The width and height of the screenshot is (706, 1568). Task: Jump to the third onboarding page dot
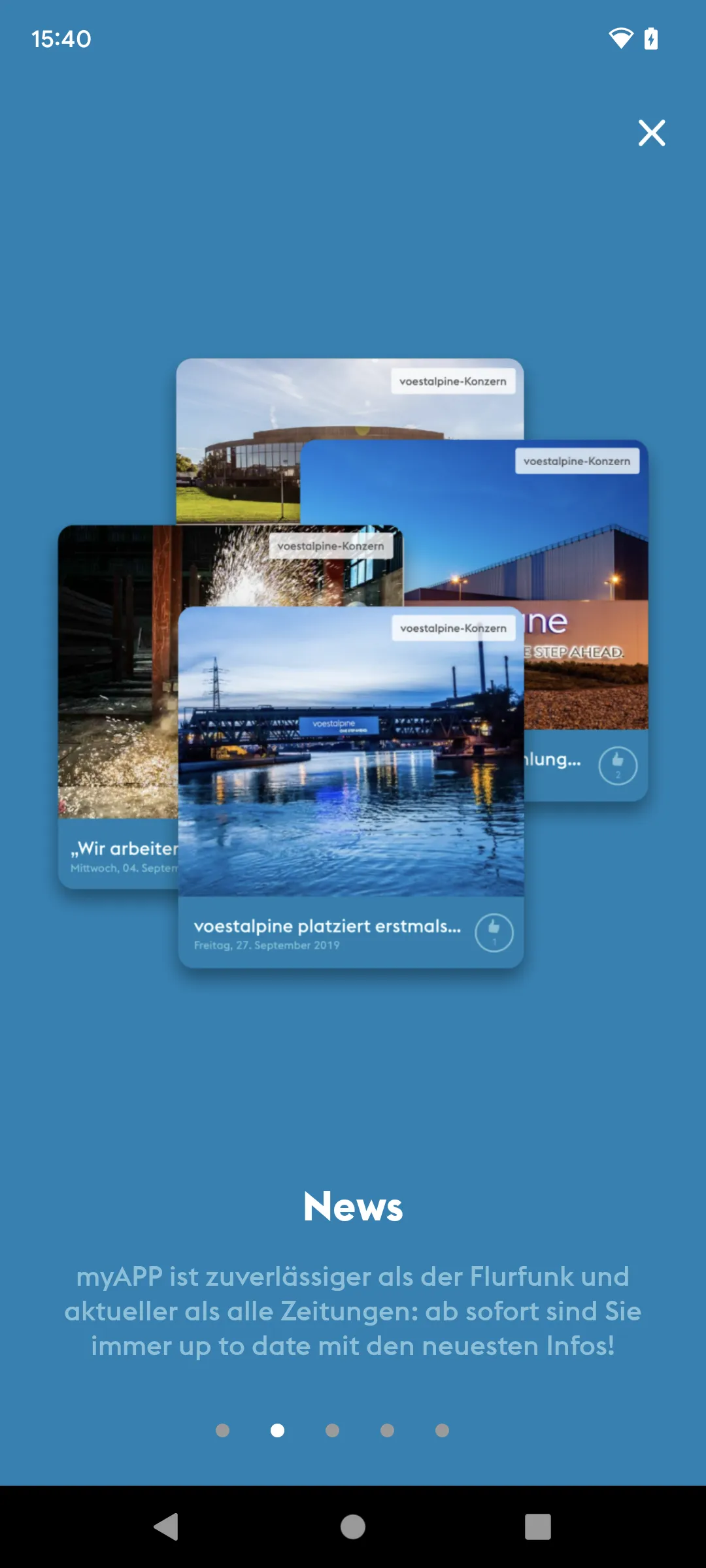[332, 1430]
